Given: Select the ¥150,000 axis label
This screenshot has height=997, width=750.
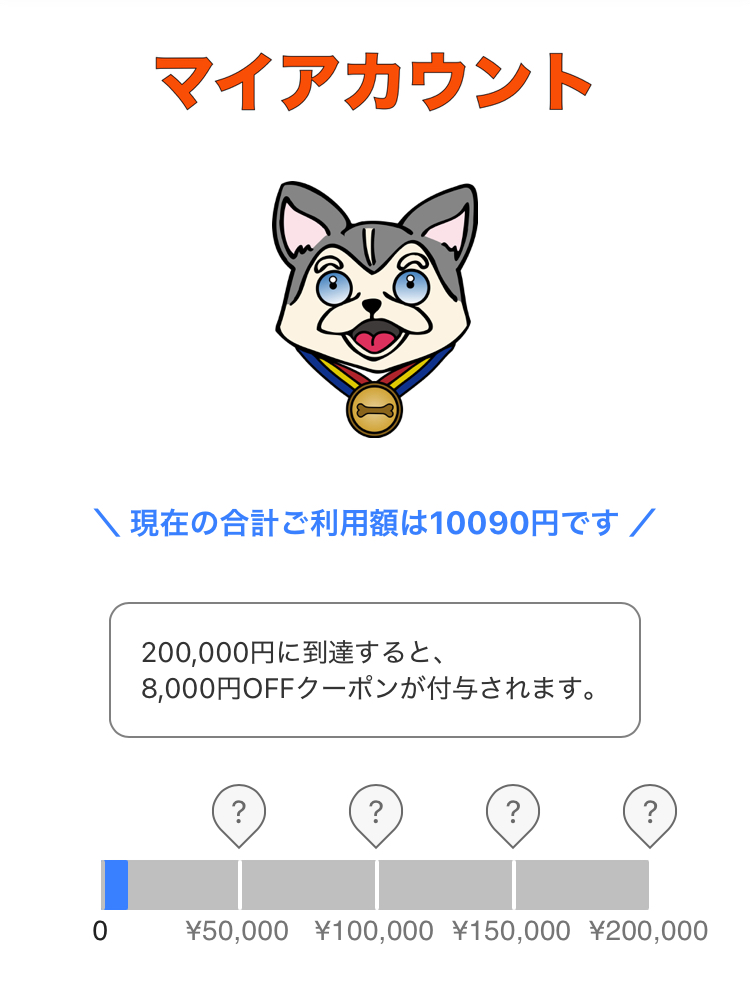Looking at the screenshot, I should pyautogui.click(x=513, y=930).
